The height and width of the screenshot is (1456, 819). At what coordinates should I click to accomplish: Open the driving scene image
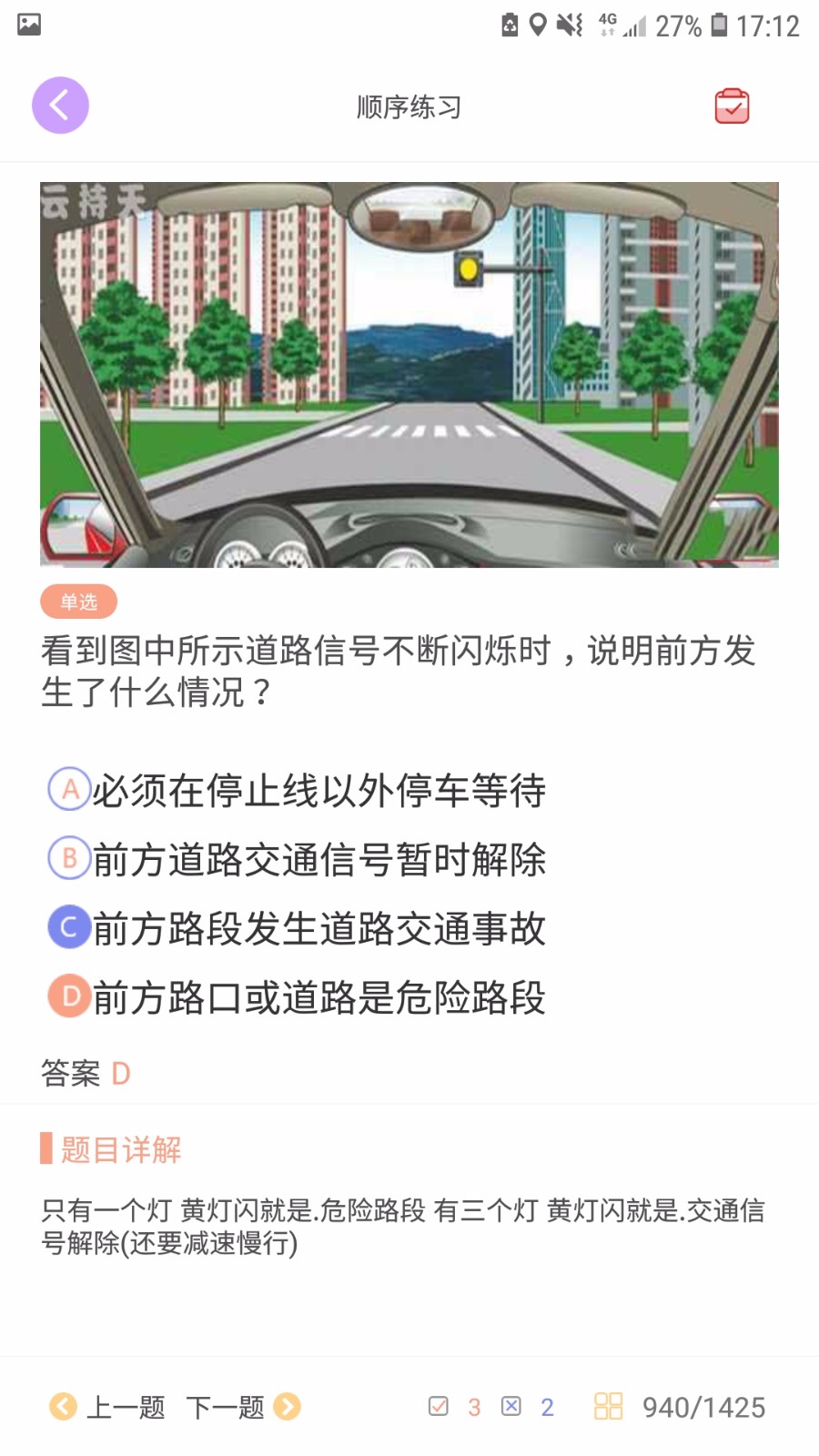[x=409, y=373]
